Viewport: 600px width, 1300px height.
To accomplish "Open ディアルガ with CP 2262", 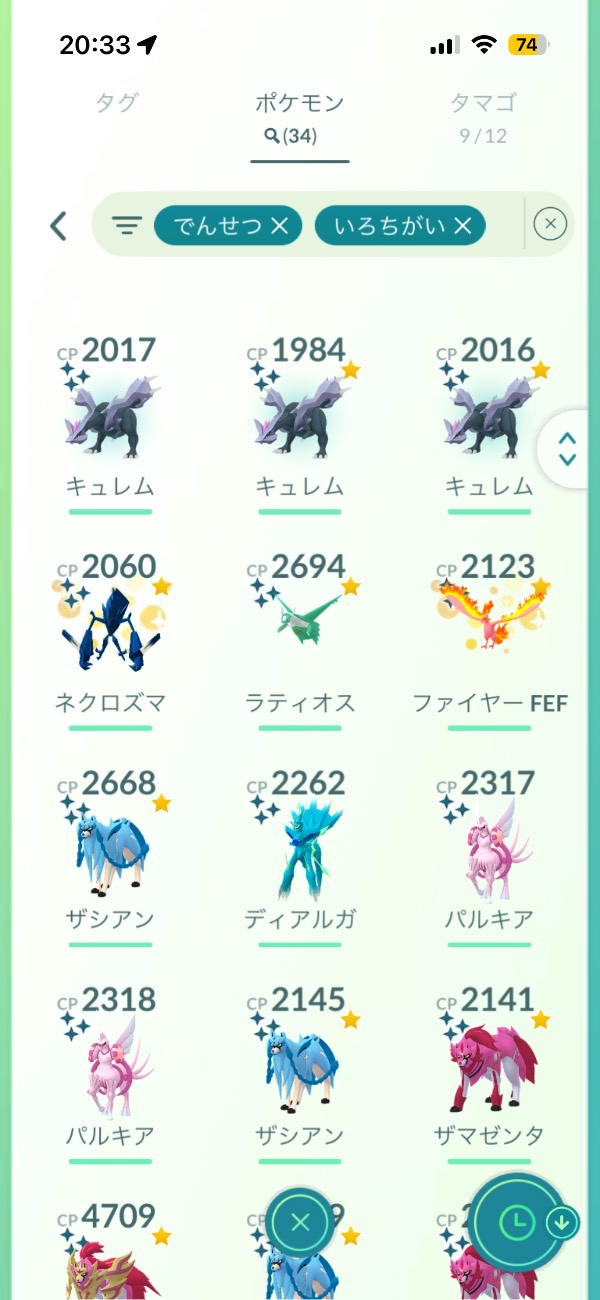I will 300,852.
